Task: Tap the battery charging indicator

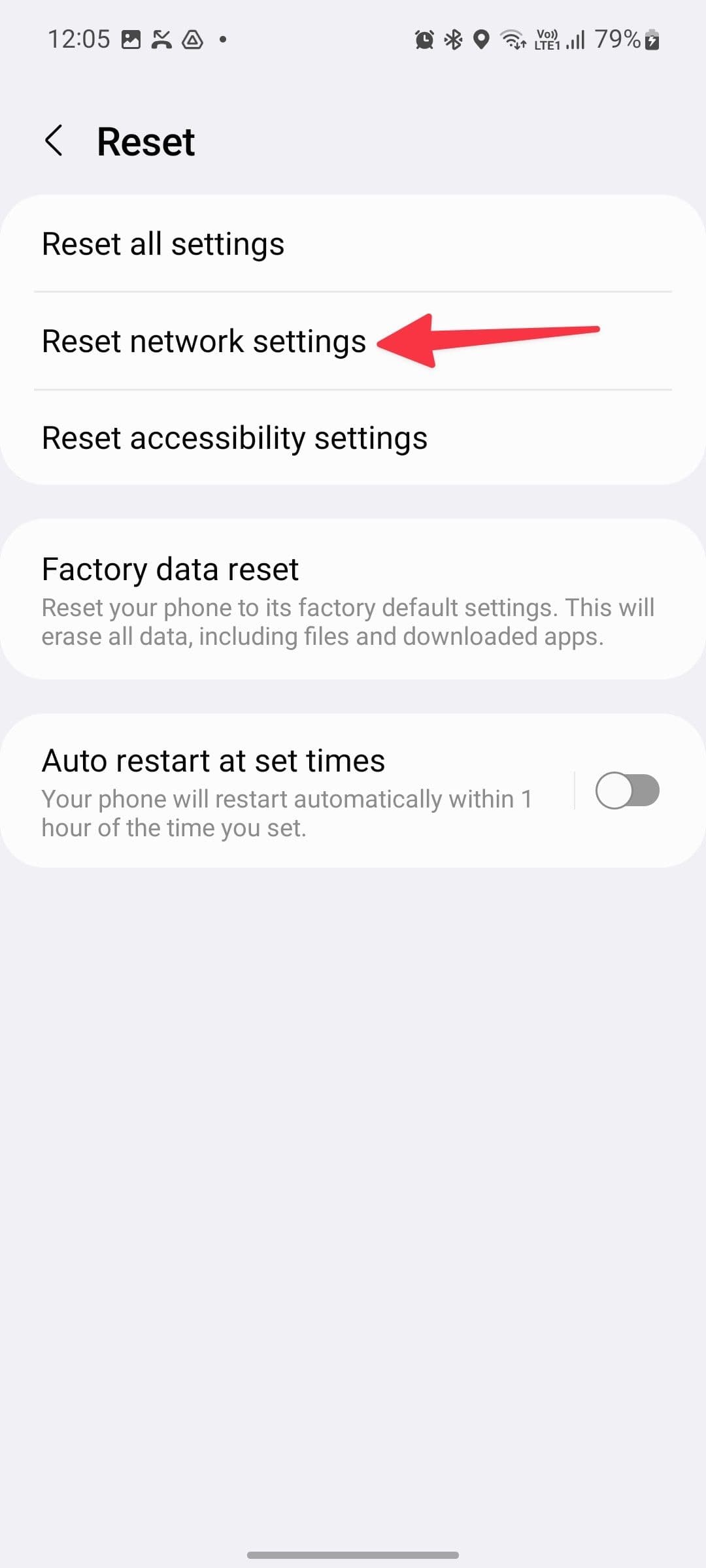Action: point(650,39)
